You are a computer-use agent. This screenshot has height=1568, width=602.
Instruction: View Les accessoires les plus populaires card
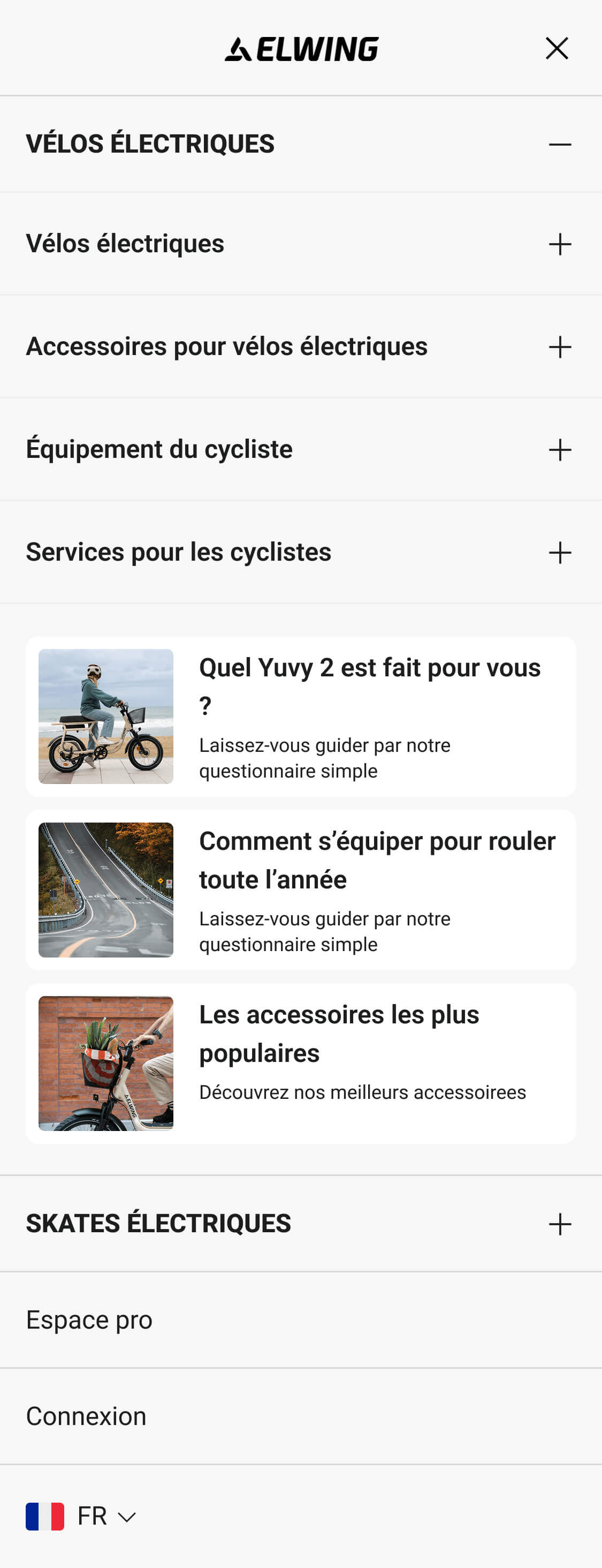[x=300, y=1063]
